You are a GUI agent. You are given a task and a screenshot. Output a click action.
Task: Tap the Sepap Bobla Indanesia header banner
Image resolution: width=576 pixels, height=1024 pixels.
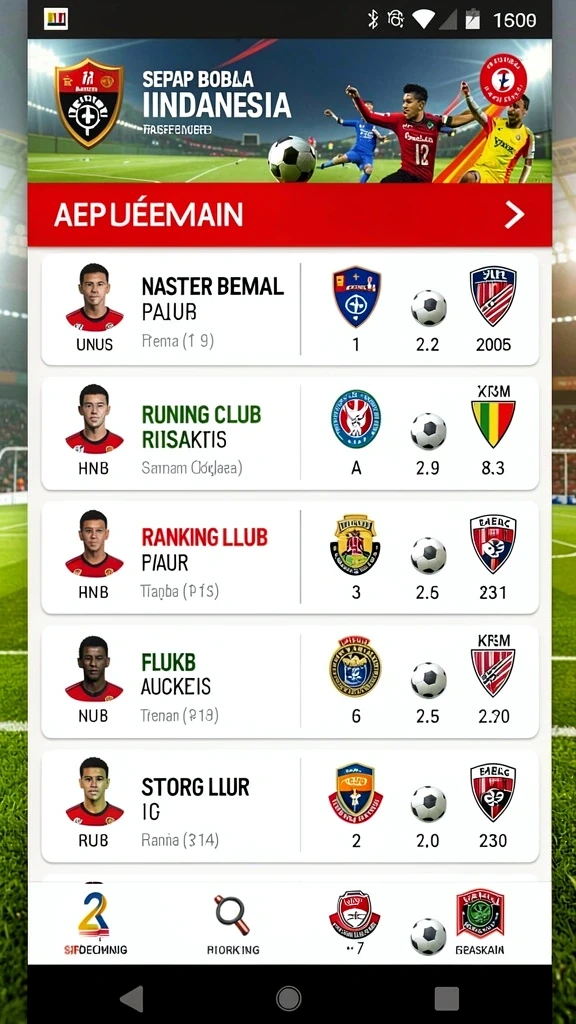click(290, 111)
